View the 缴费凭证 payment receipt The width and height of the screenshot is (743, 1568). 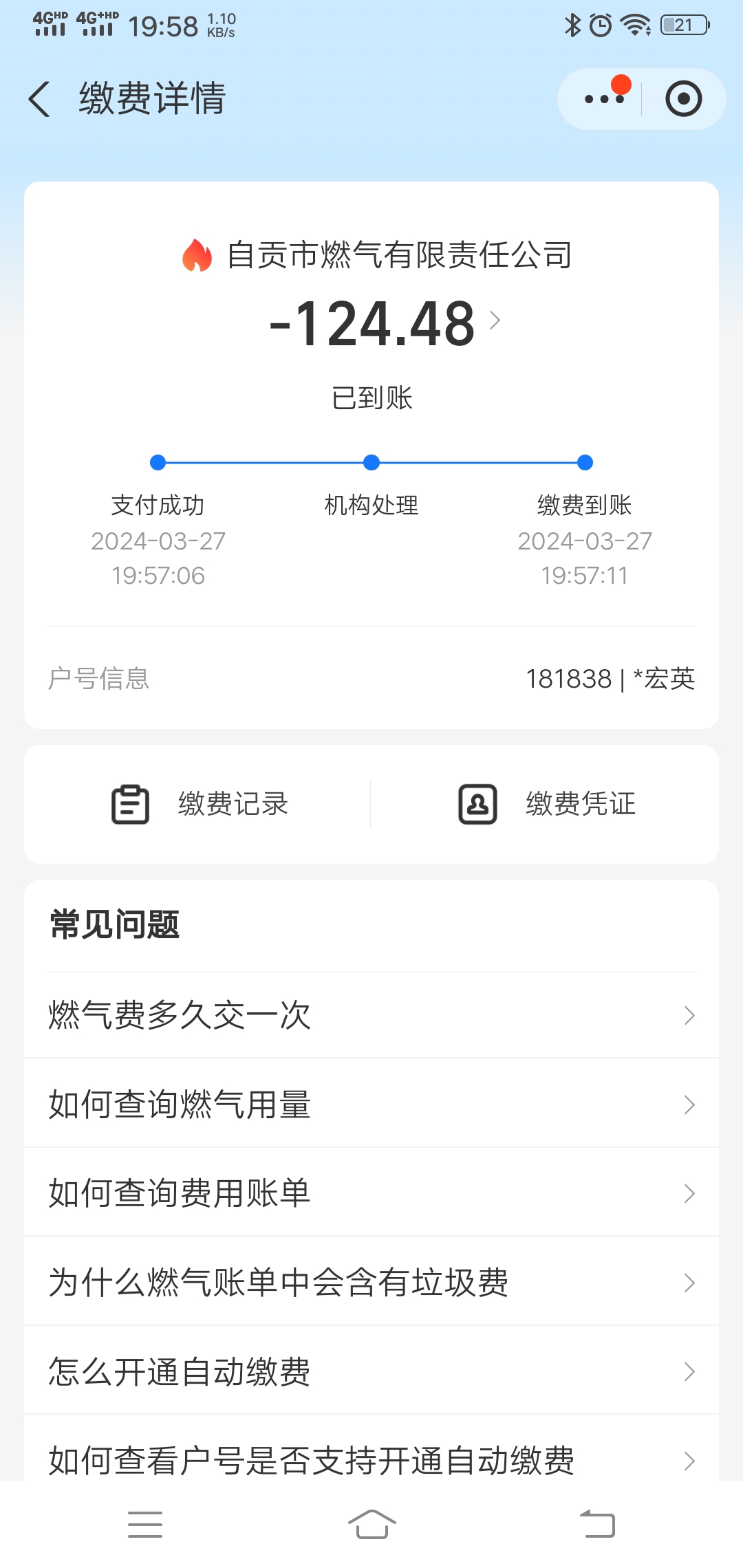(547, 804)
